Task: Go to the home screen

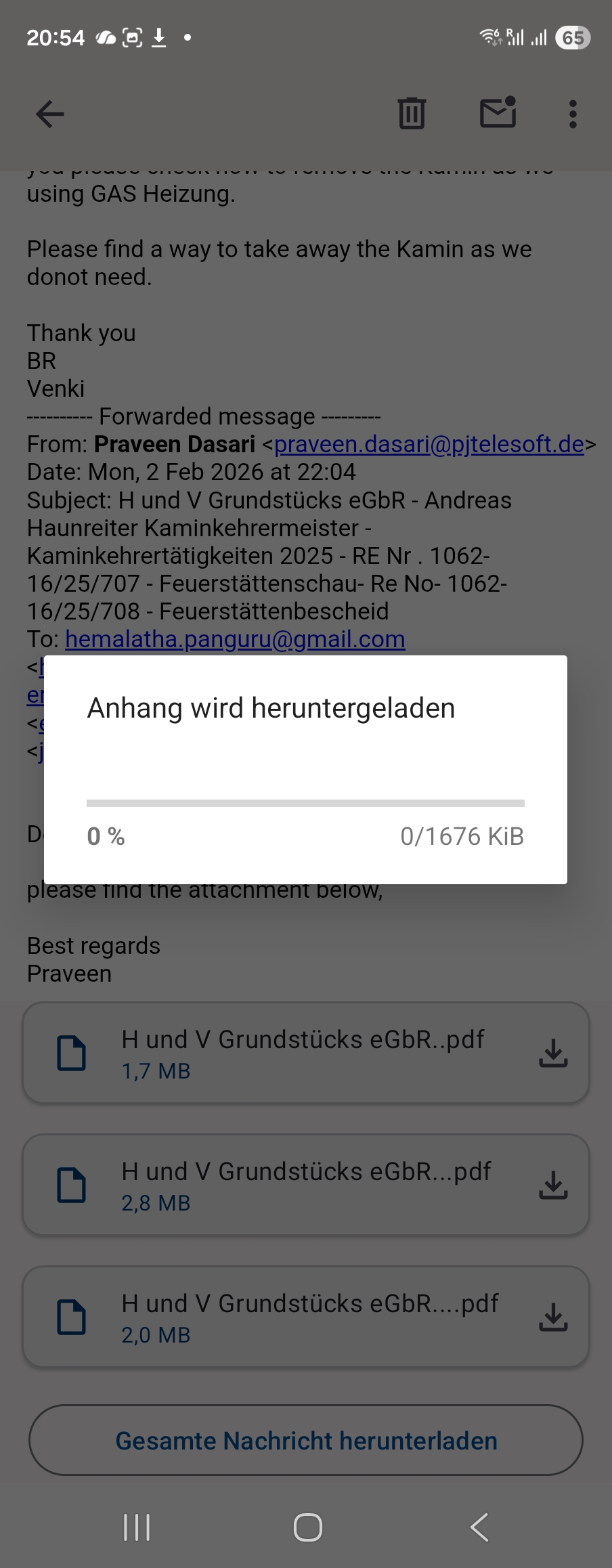Action: 307,1527
